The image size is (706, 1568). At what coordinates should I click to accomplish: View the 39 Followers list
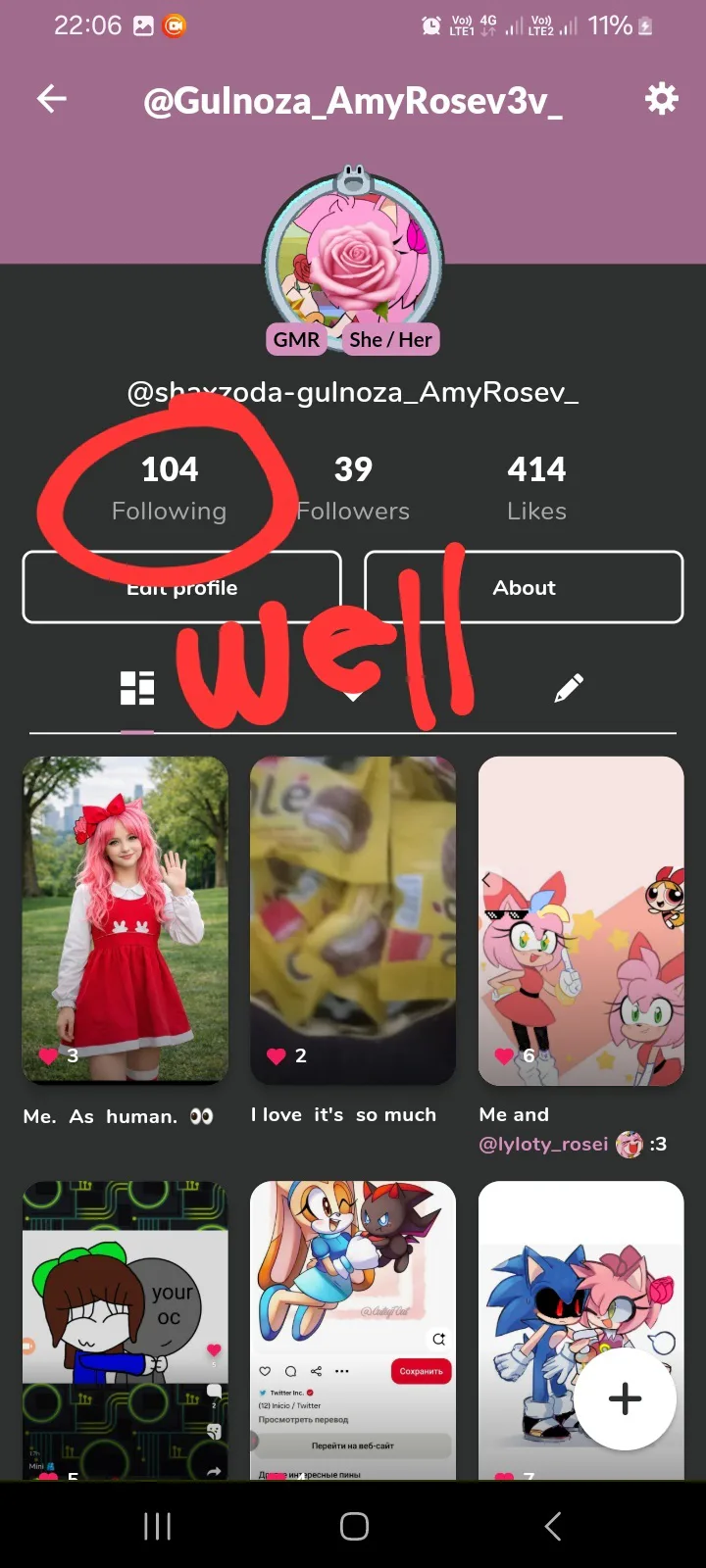pos(353,488)
